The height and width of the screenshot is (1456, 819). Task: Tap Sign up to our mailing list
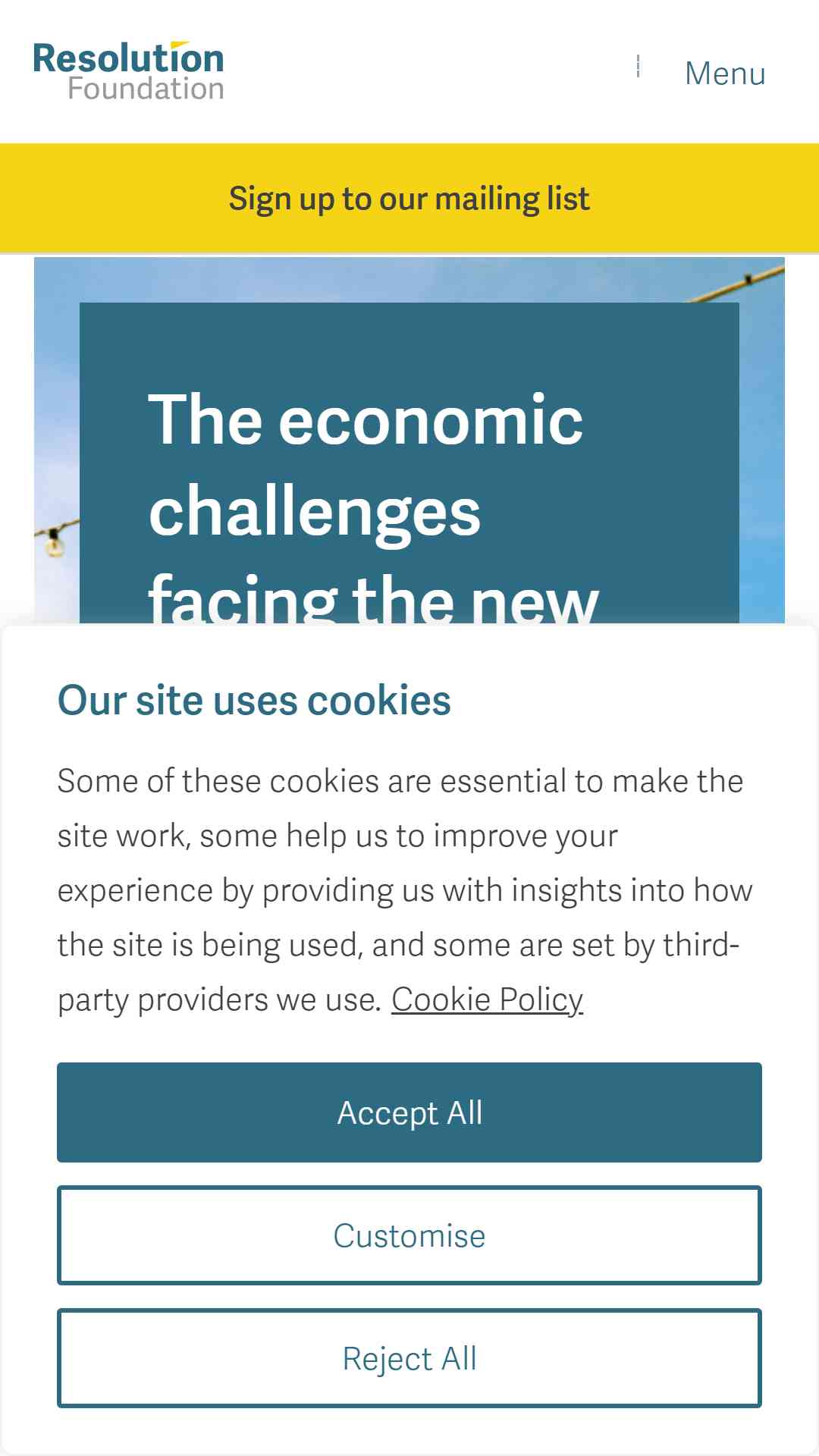coord(409,199)
